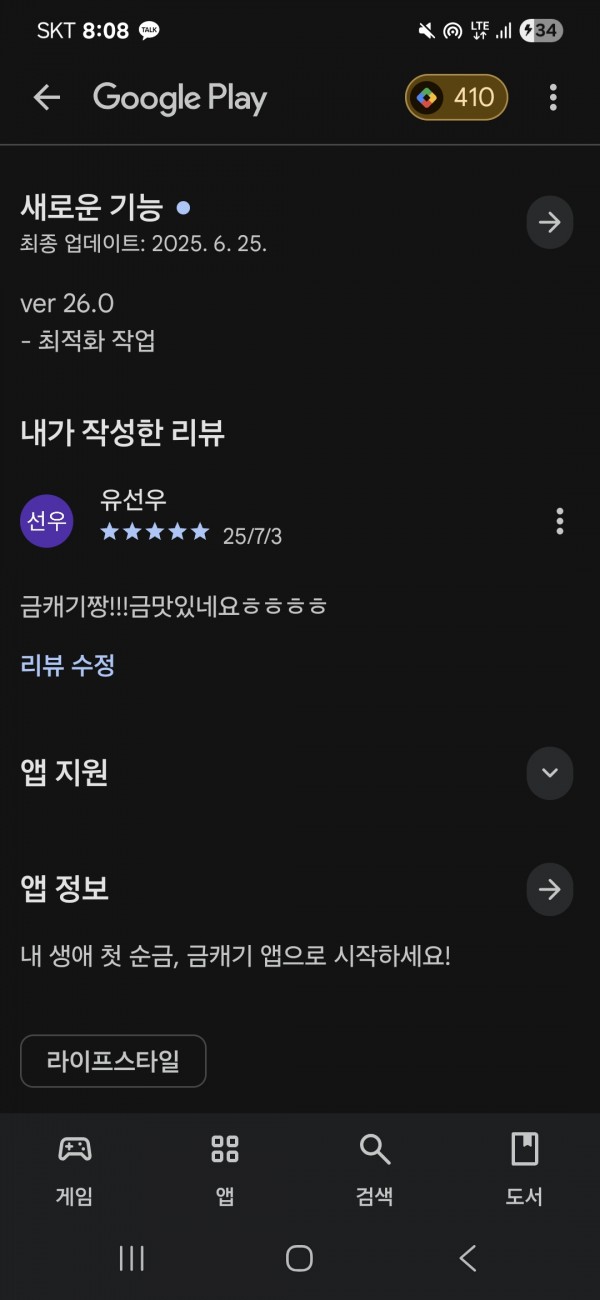Viewport: 600px width, 1300px height.
Task: Select the 라이프스타일 category chip
Action: [113, 1061]
